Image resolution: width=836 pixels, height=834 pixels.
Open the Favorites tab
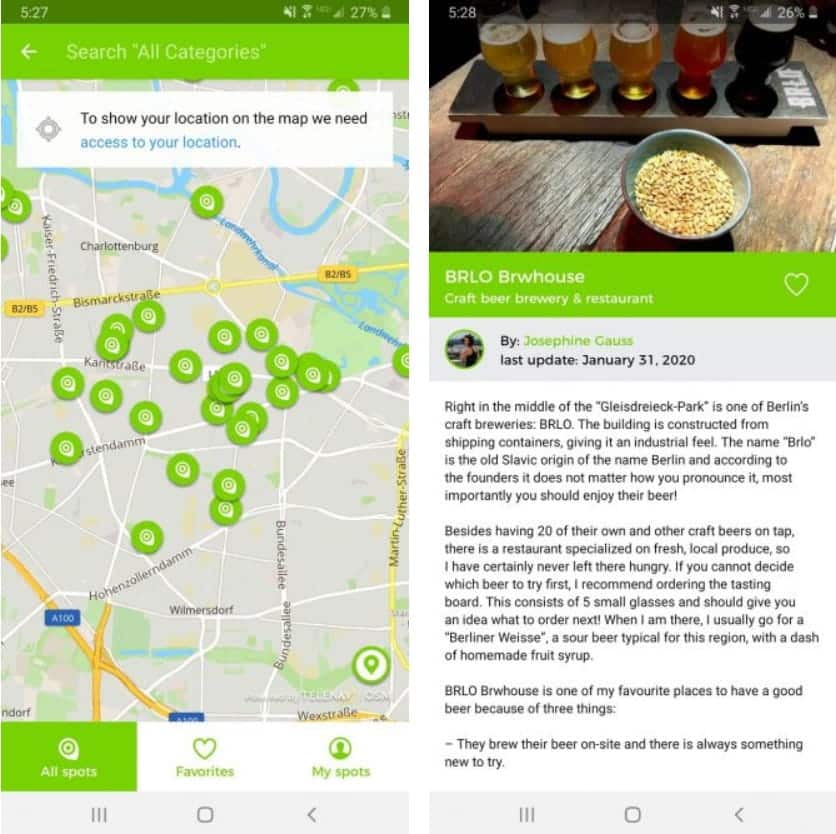(x=204, y=757)
